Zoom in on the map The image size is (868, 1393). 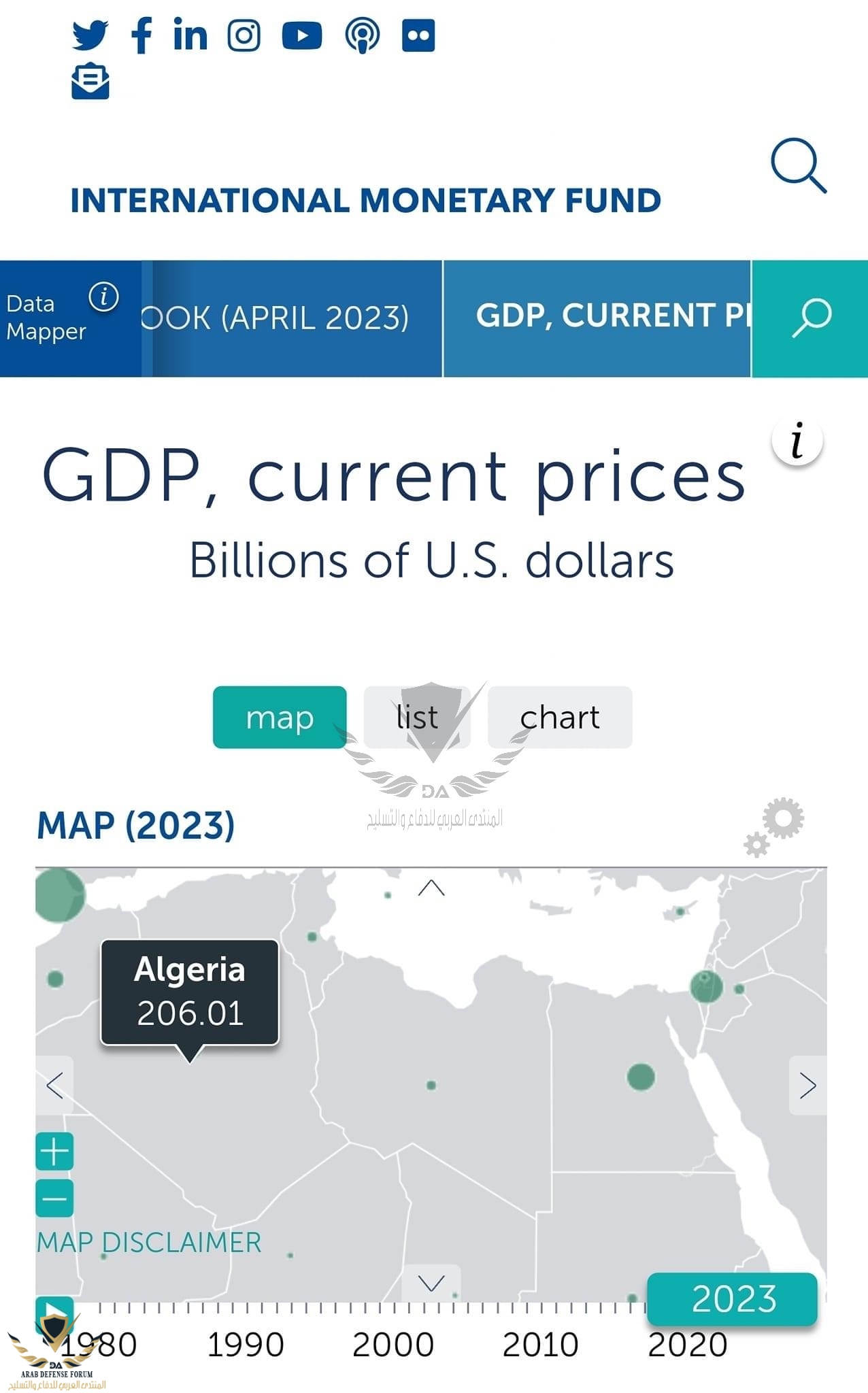pos(54,1152)
